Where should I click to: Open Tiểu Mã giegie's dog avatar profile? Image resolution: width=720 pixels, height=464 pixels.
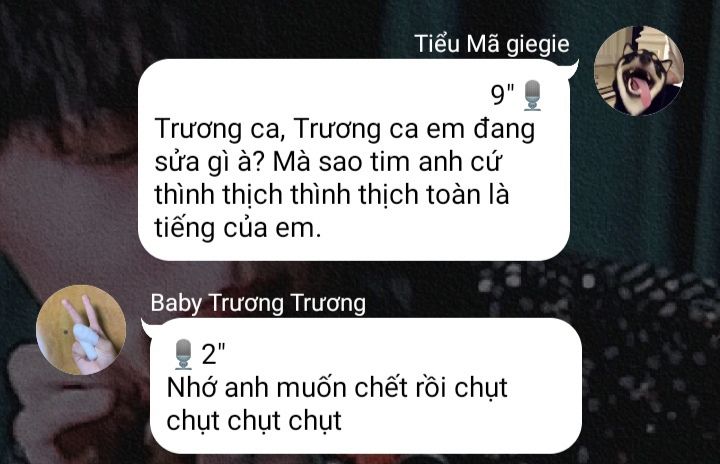[639, 71]
